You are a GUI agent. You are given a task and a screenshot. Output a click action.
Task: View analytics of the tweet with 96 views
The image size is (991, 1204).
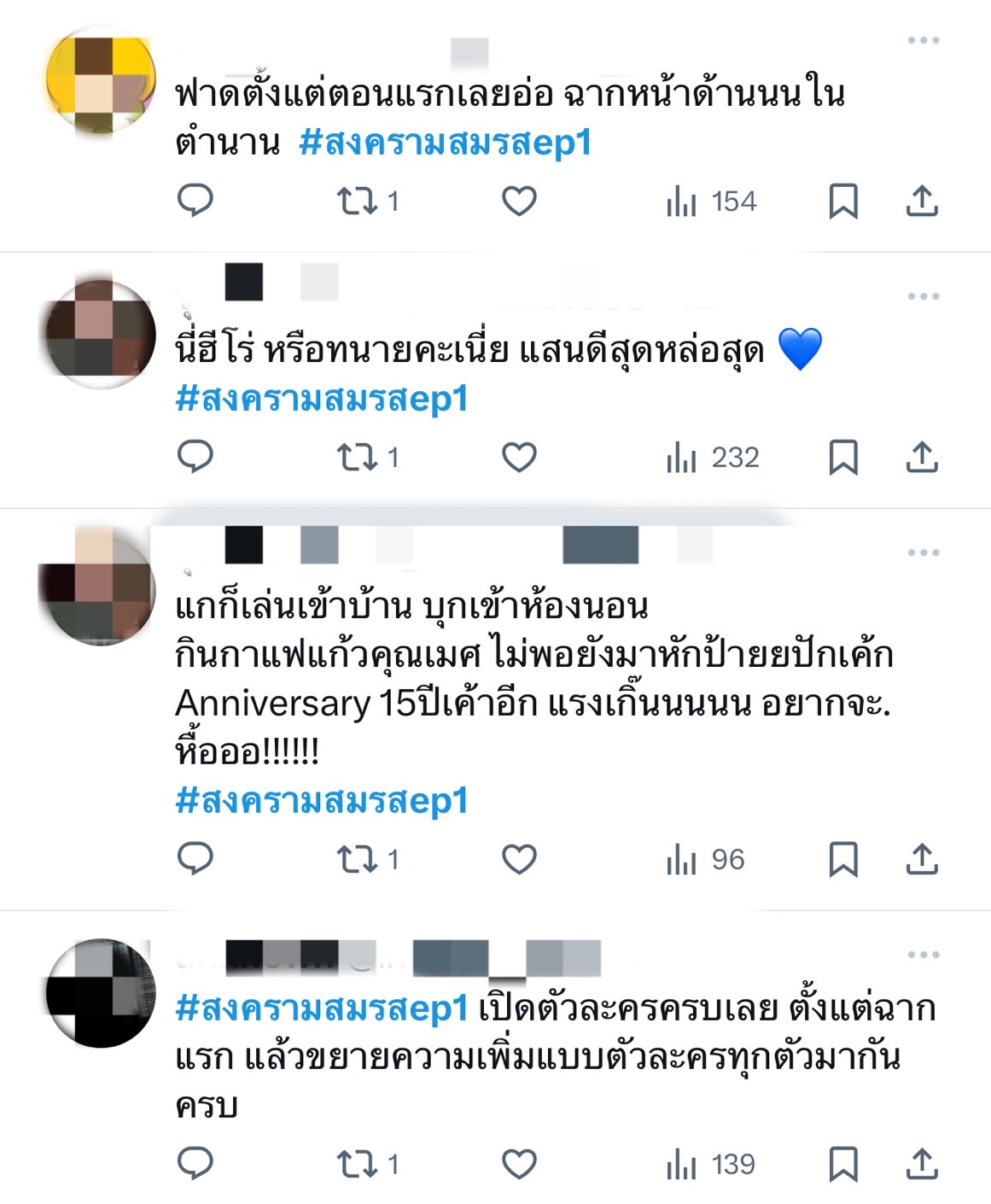point(705,860)
